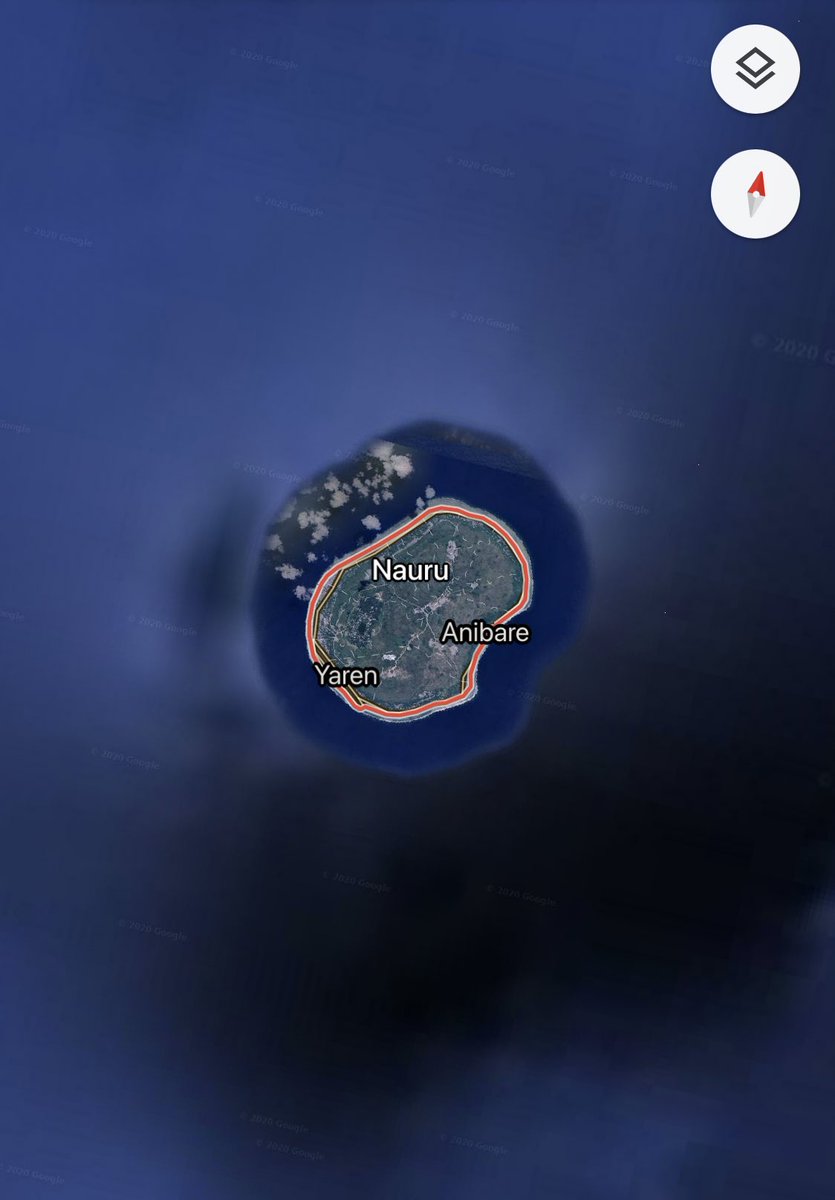835x1200 pixels.
Task: Select the Nauru map label
Action: tap(411, 571)
